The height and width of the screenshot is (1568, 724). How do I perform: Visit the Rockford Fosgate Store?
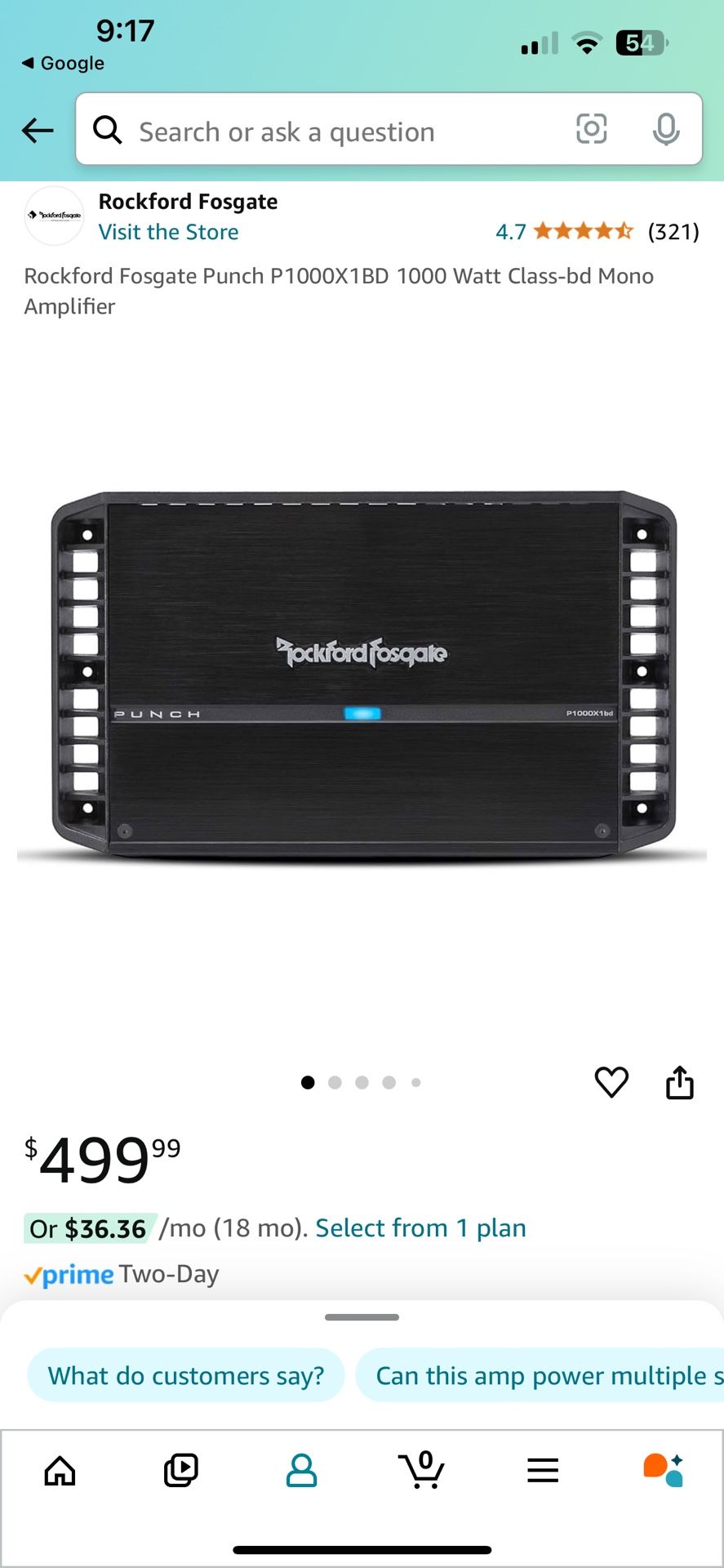[x=168, y=232]
